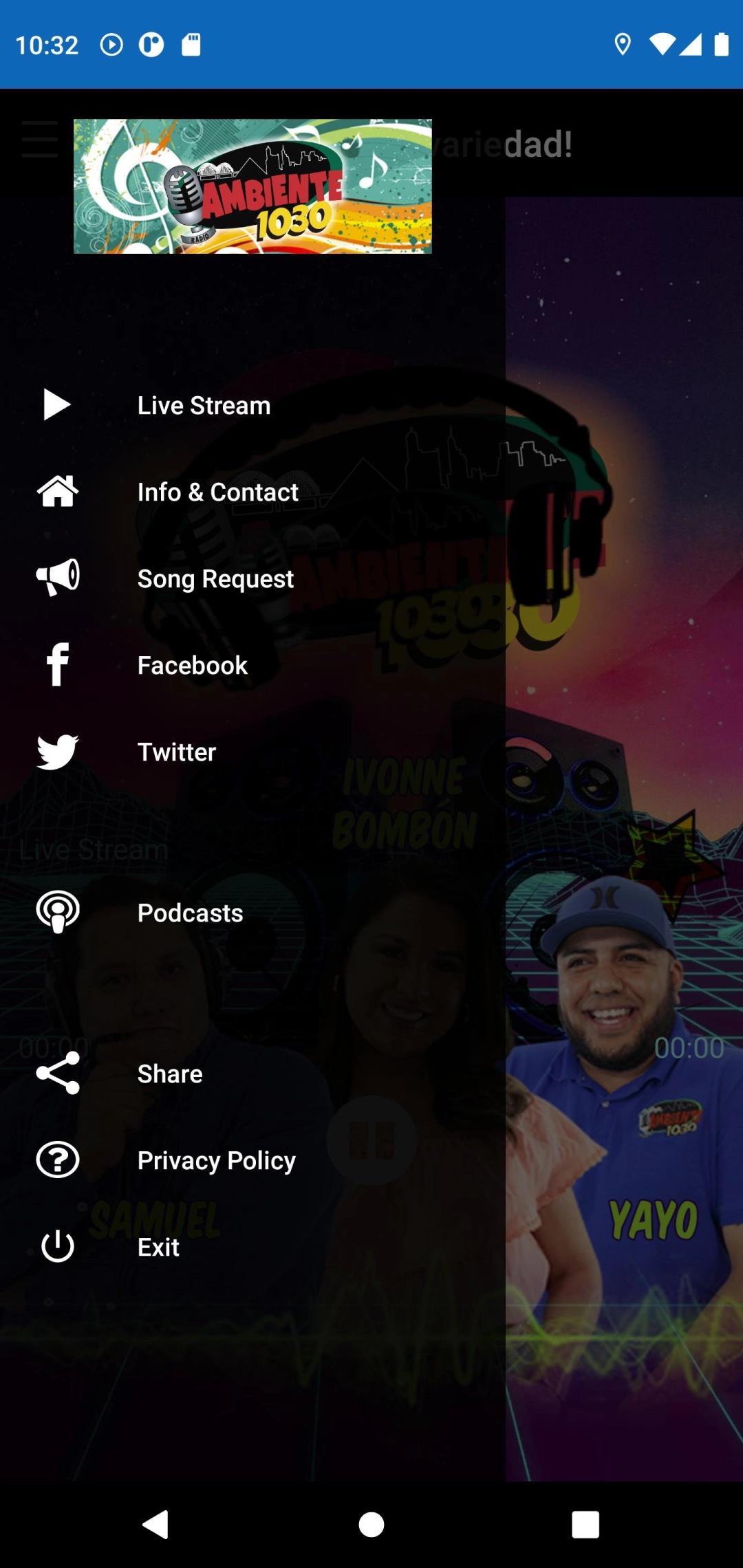View the Privacy Policy
The width and height of the screenshot is (743, 1568).
tap(216, 1161)
